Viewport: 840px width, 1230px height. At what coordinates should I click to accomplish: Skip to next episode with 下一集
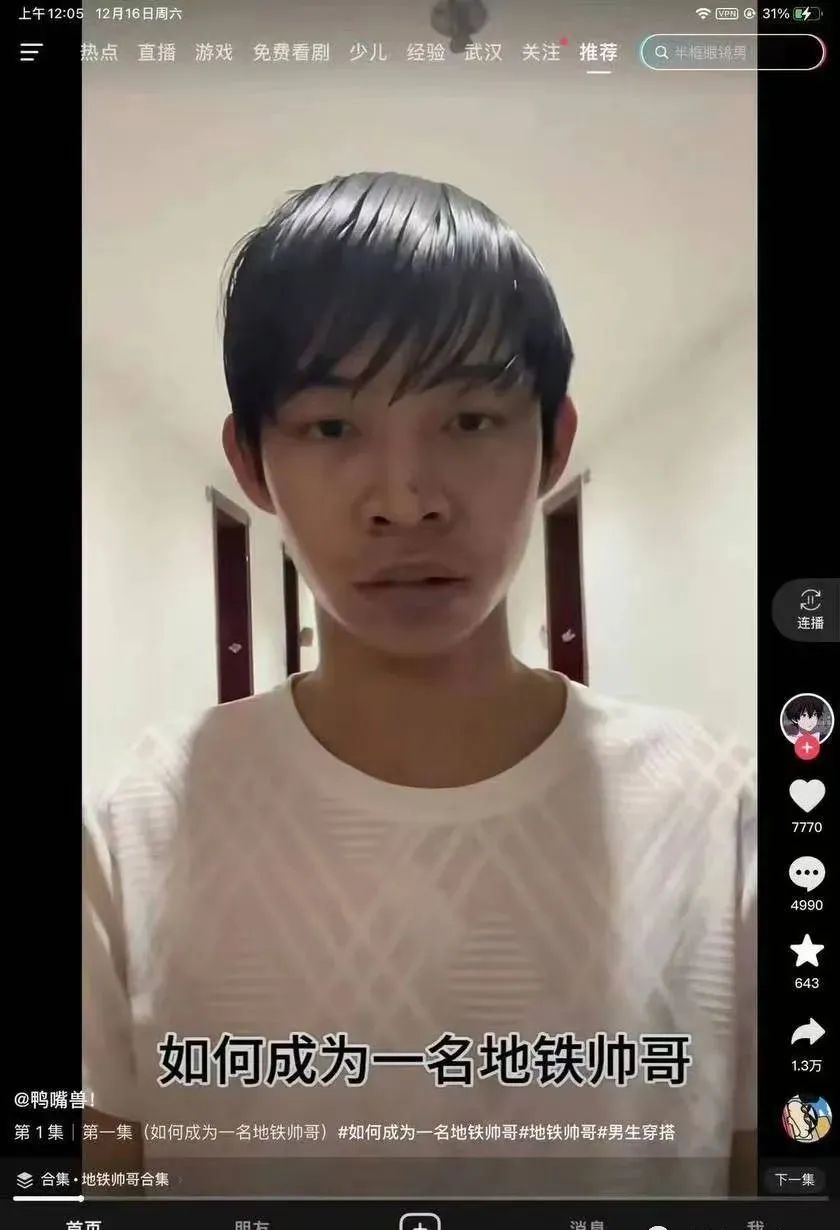pyautogui.click(x=795, y=1180)
